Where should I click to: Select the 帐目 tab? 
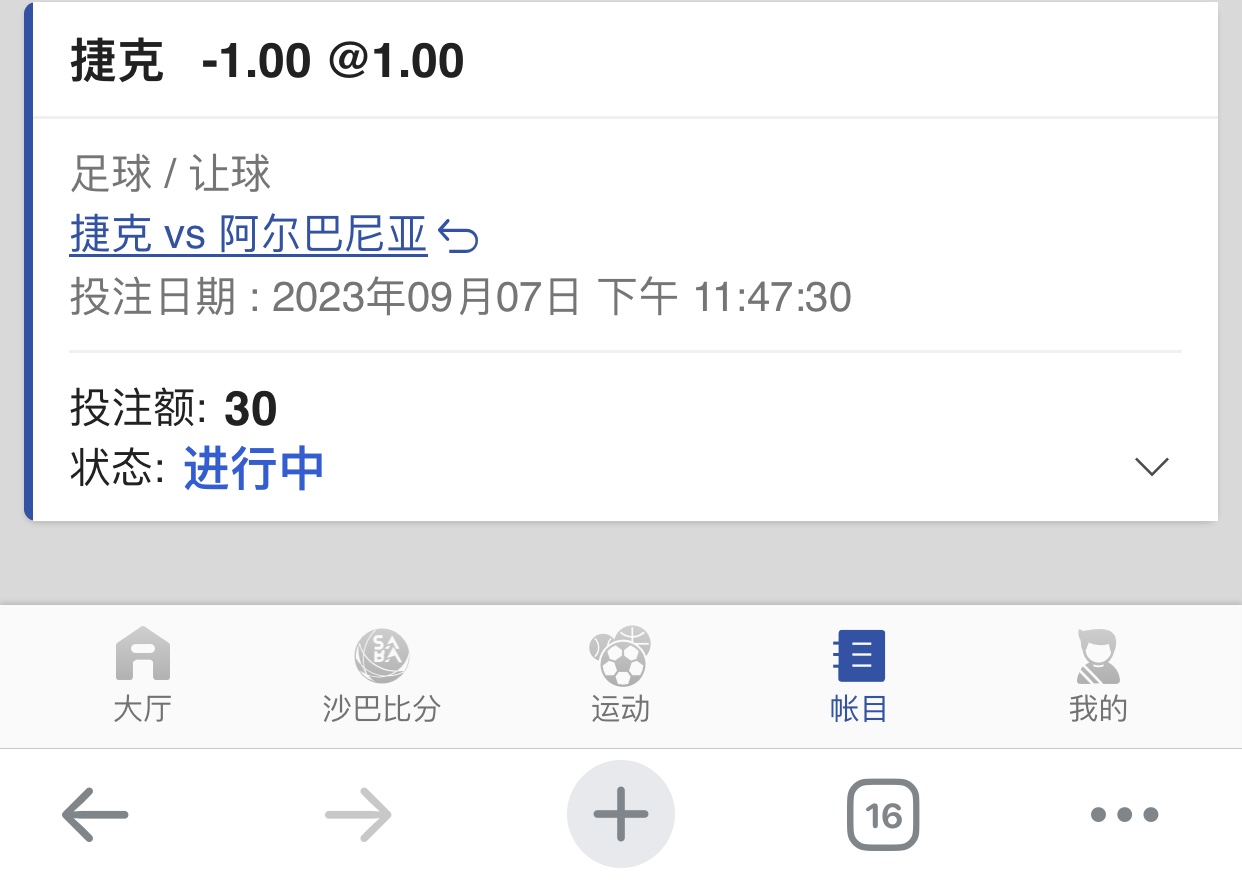pyautogui.click(x=859, y=676)
